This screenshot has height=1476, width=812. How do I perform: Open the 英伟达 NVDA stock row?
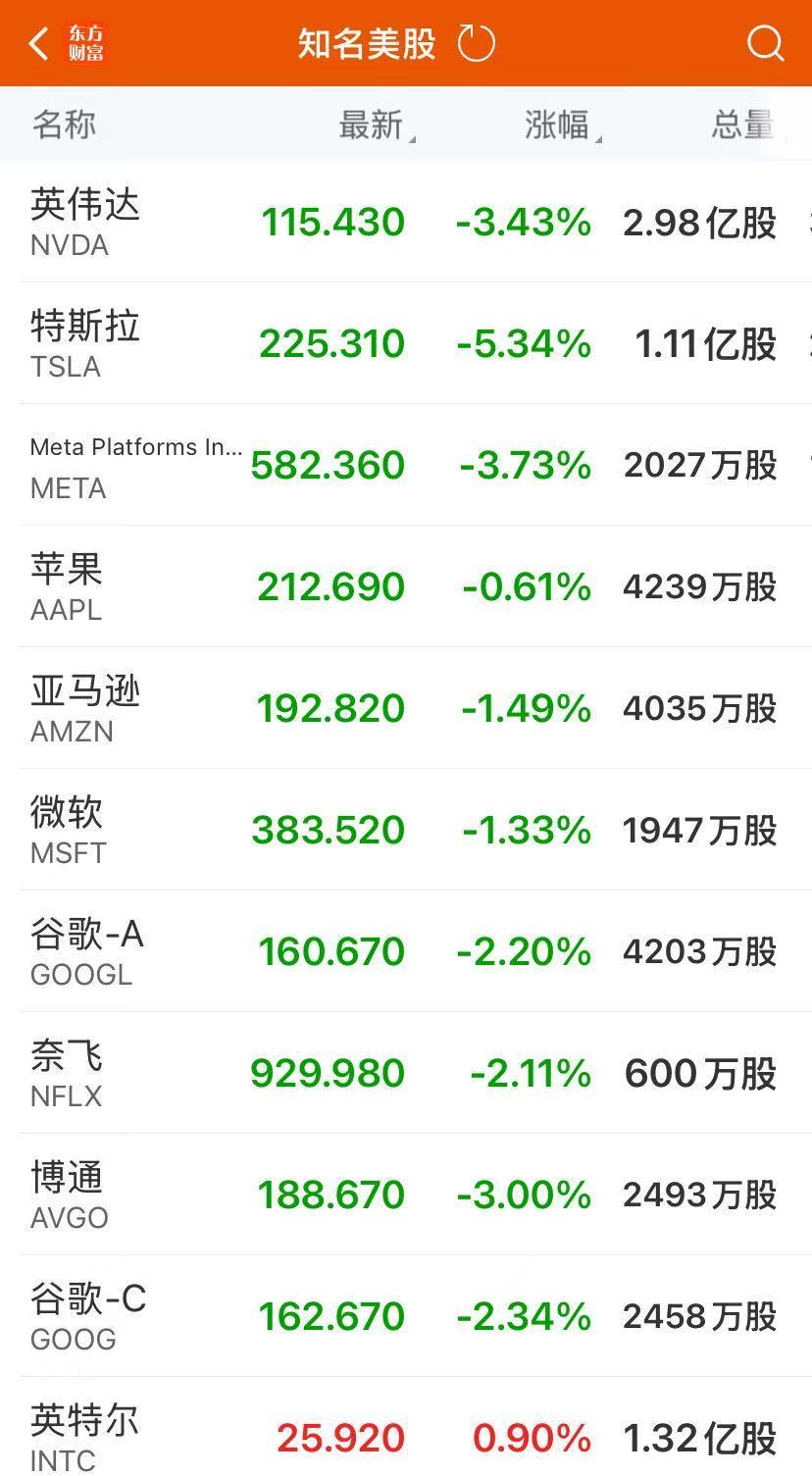click(x=406, y=222)
